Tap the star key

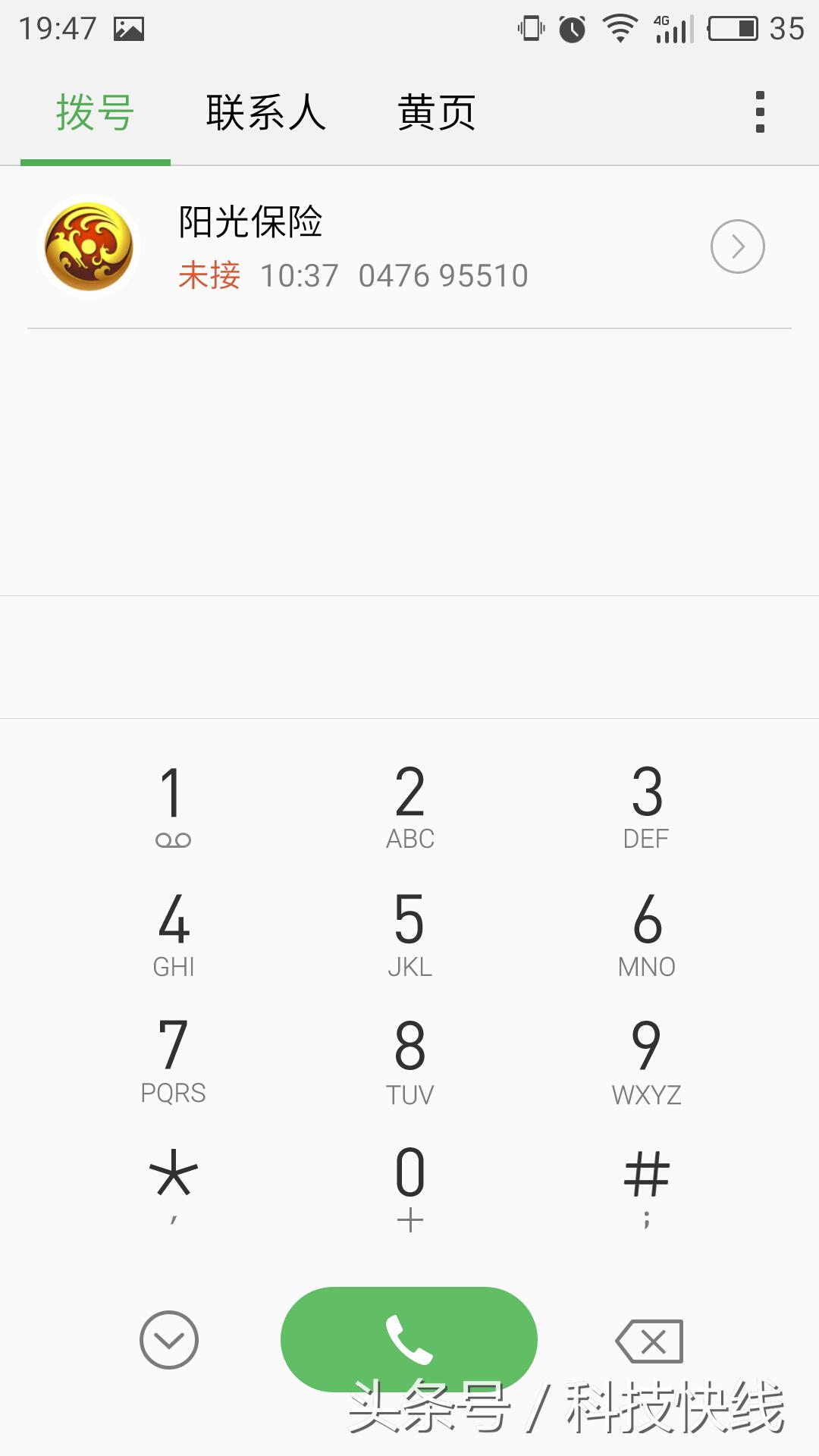pos(173,1185)
